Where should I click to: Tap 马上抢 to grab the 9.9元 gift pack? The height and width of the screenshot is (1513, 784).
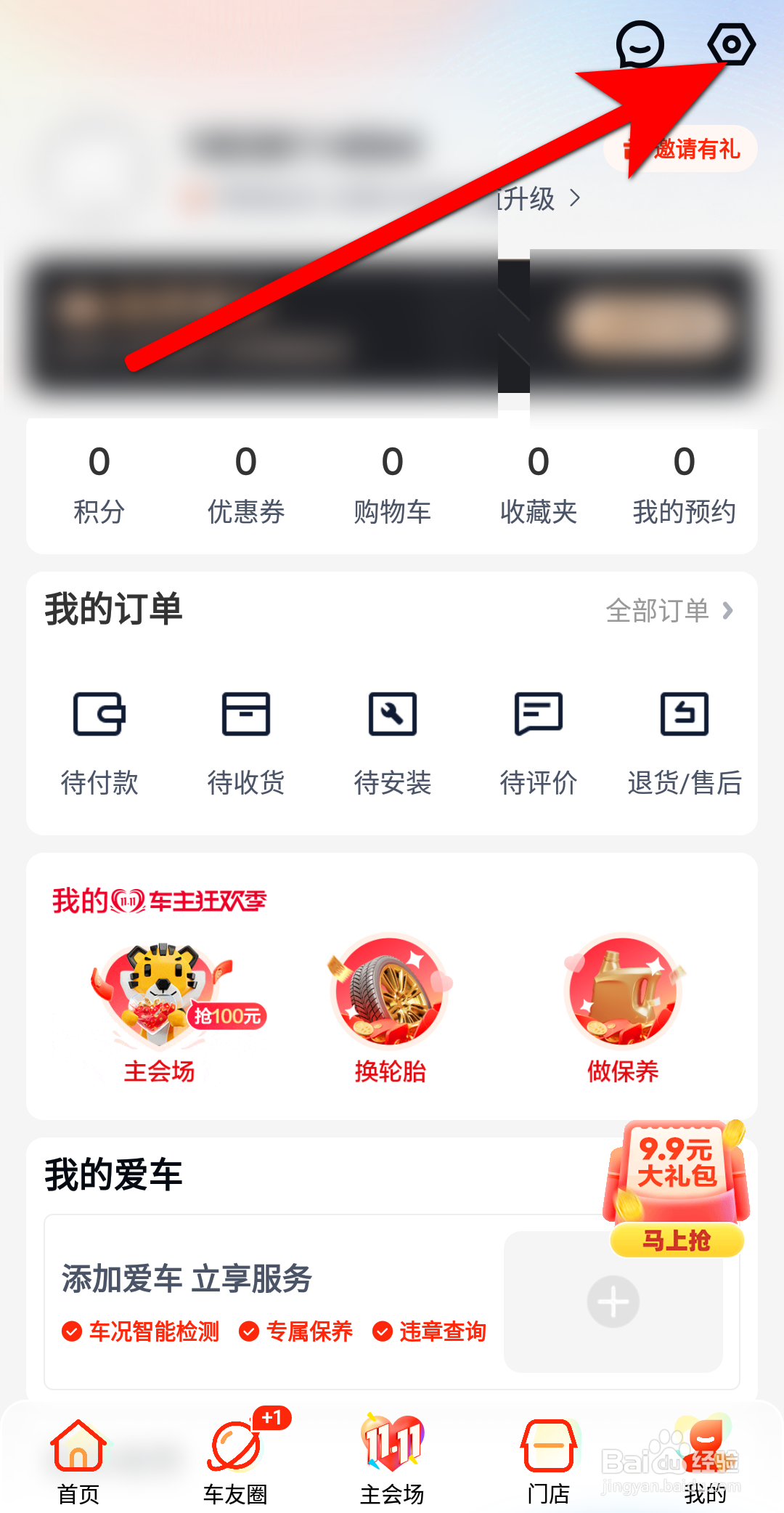pyautogui.click(x=675, y=1241)
